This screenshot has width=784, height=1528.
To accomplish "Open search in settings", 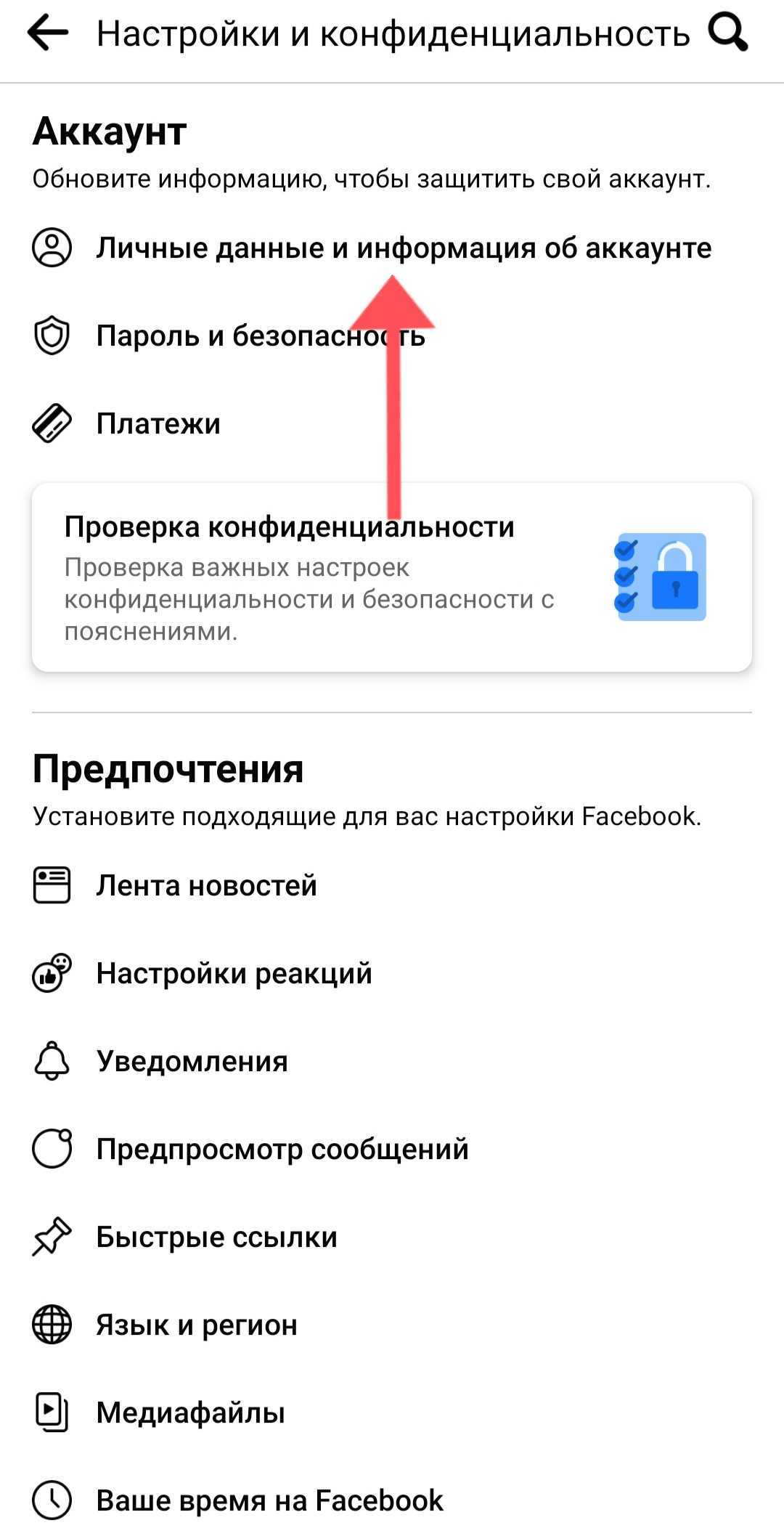I will tap(727, 33).
